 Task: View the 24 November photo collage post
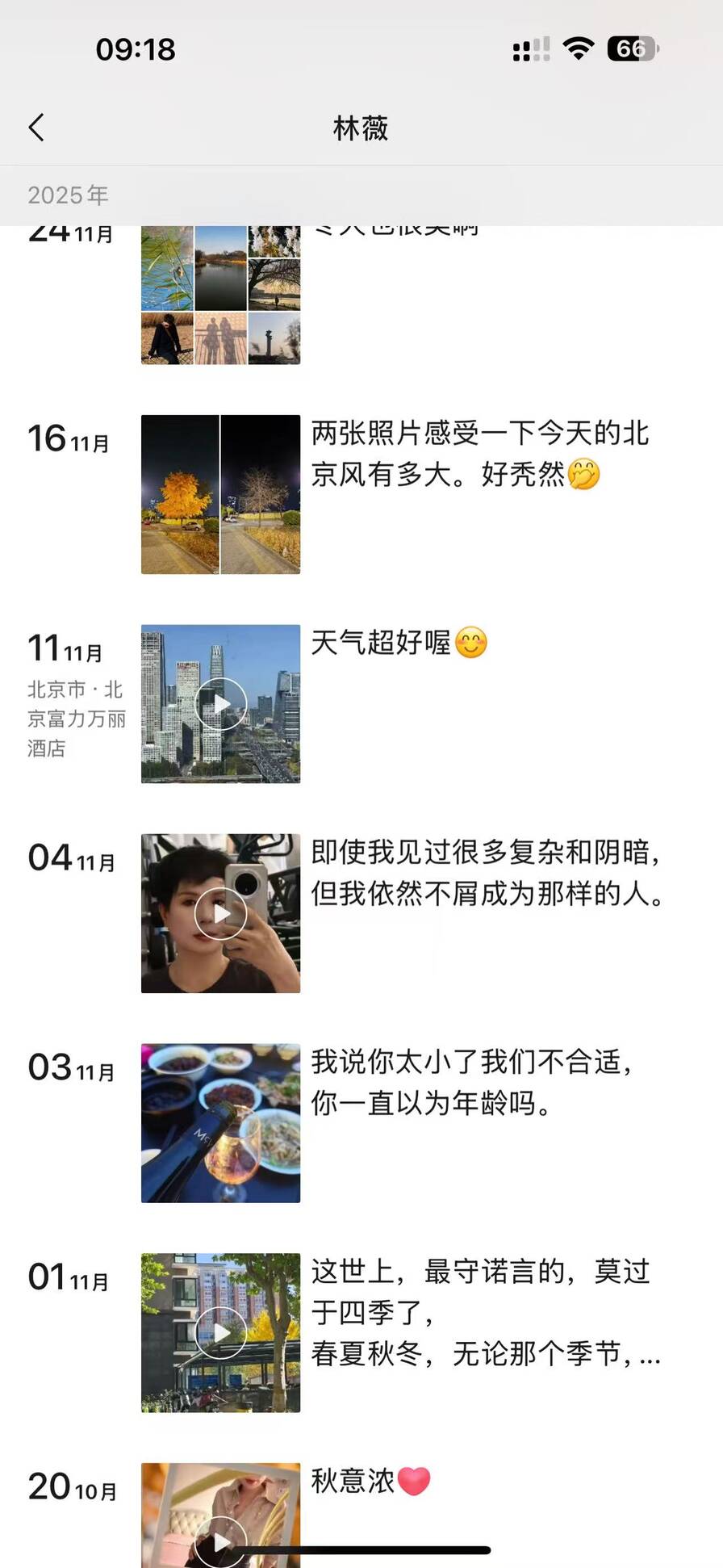[x=220, y=296]
